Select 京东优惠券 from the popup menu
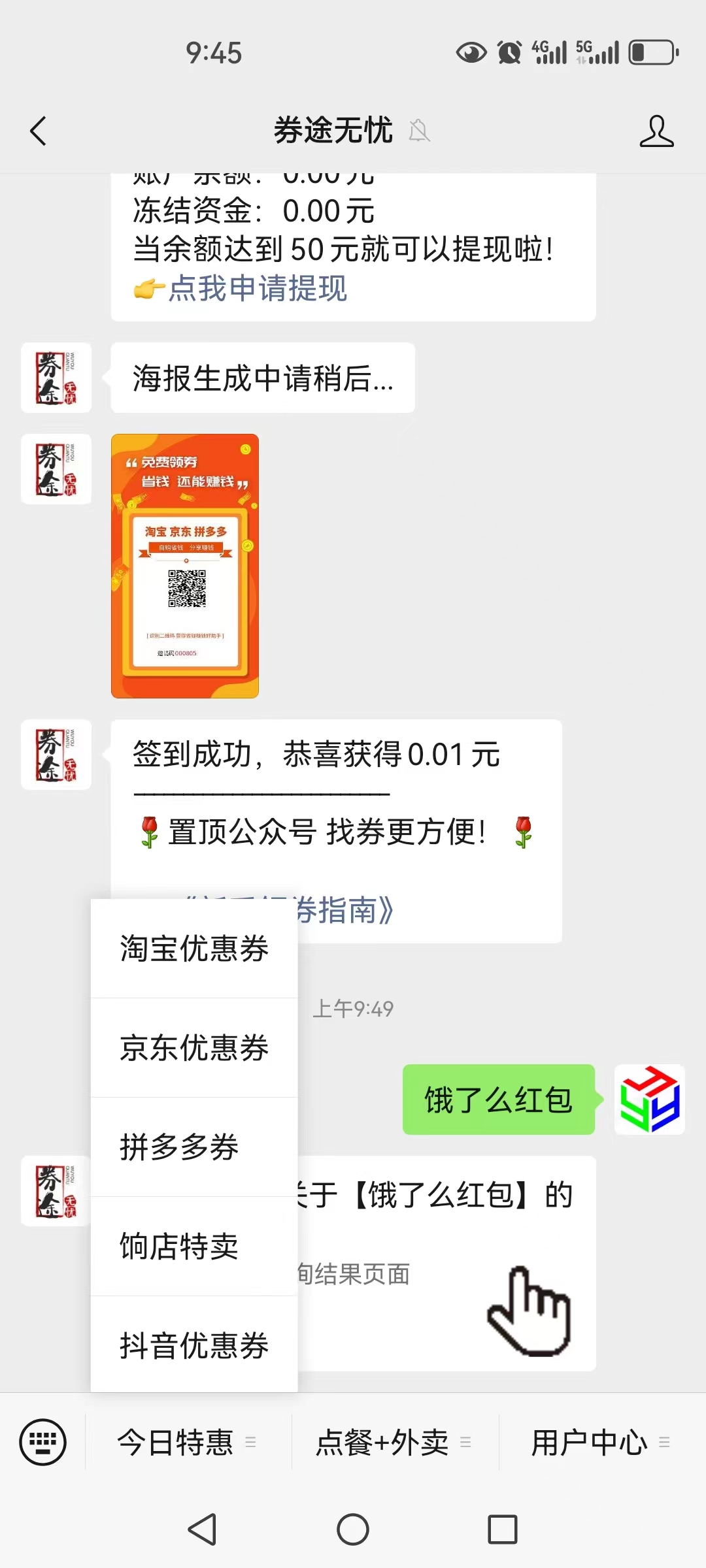 (194, 1048)
